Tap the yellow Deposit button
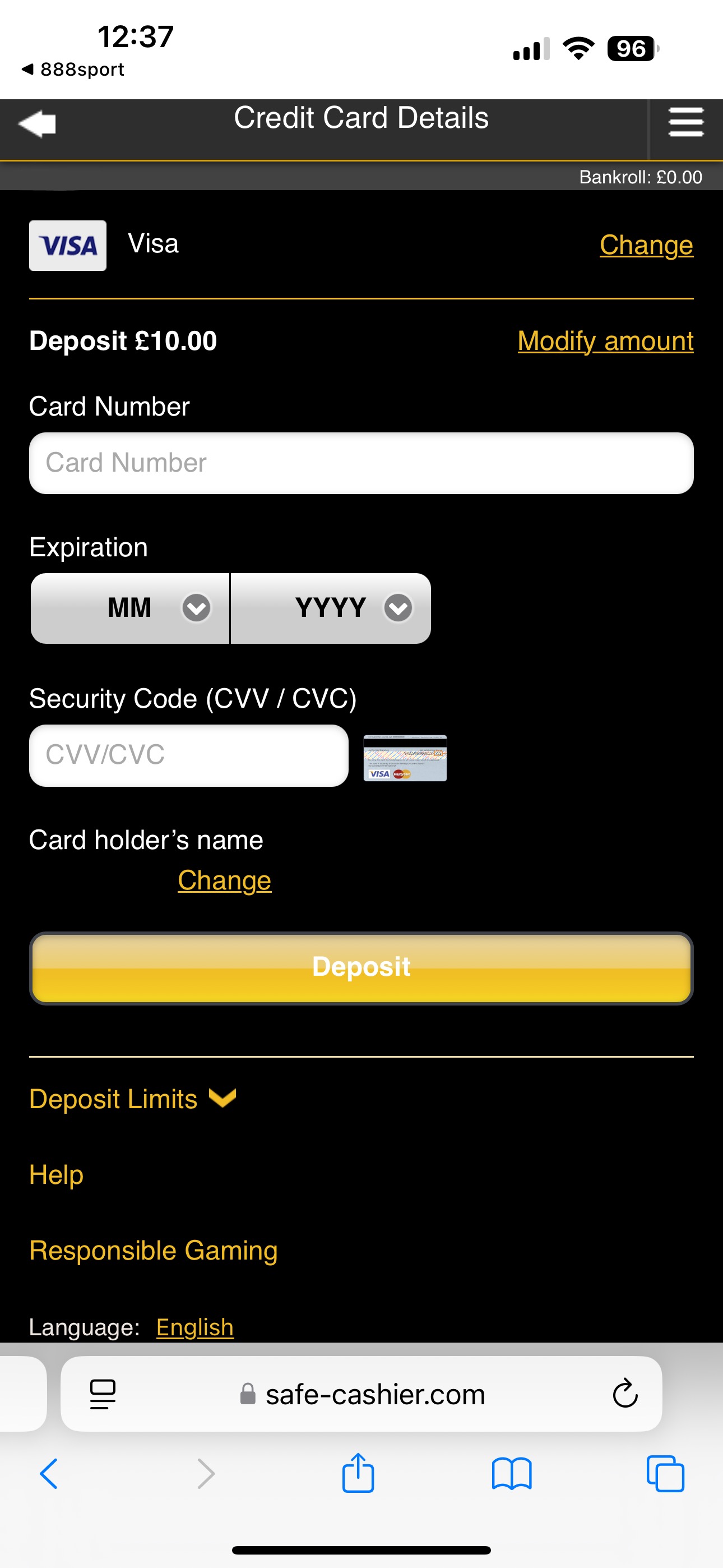This screenshot has width=723, height=1568. point(361,968)
